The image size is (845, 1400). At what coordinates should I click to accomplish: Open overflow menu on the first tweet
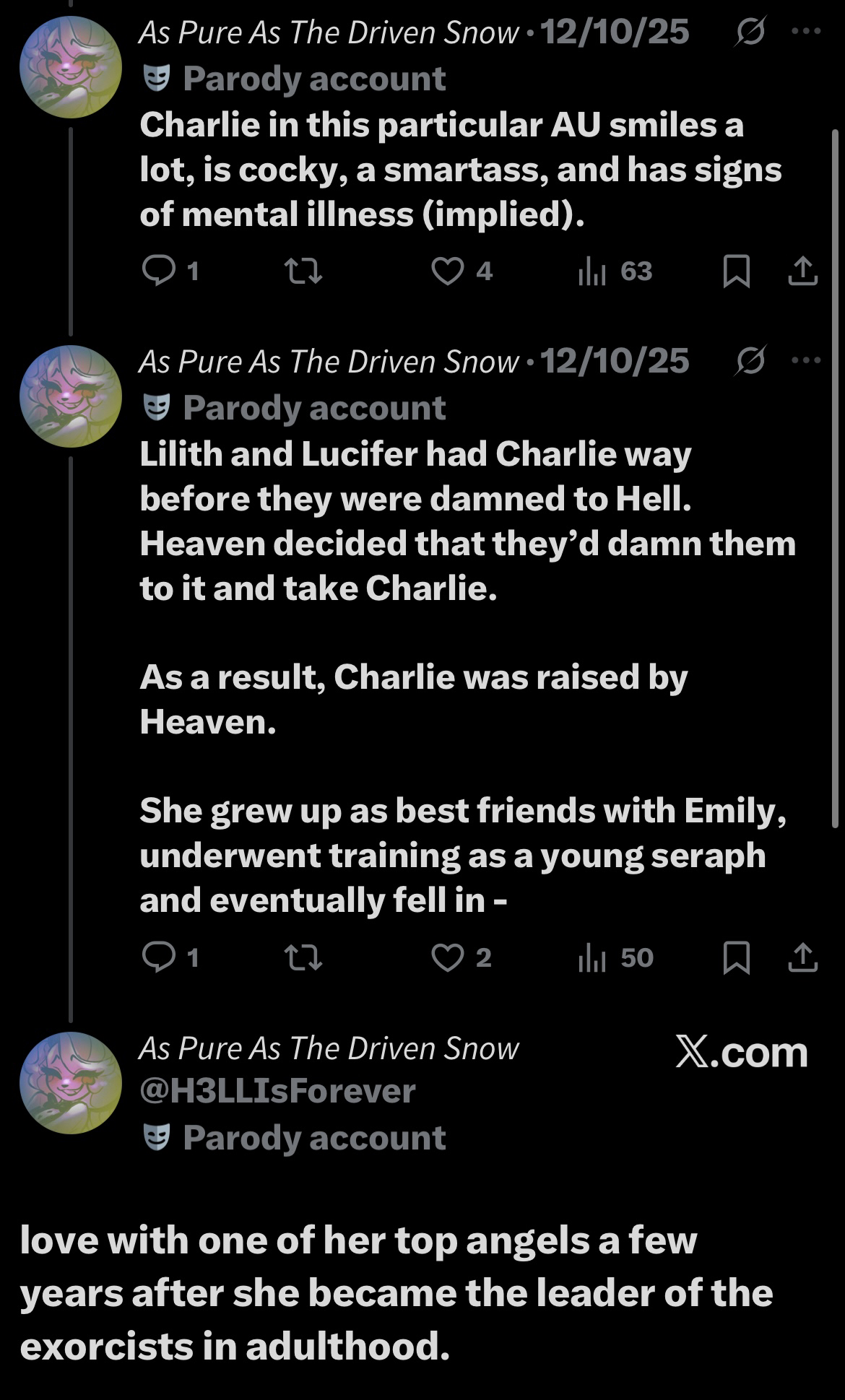click(x=806, y=31)
